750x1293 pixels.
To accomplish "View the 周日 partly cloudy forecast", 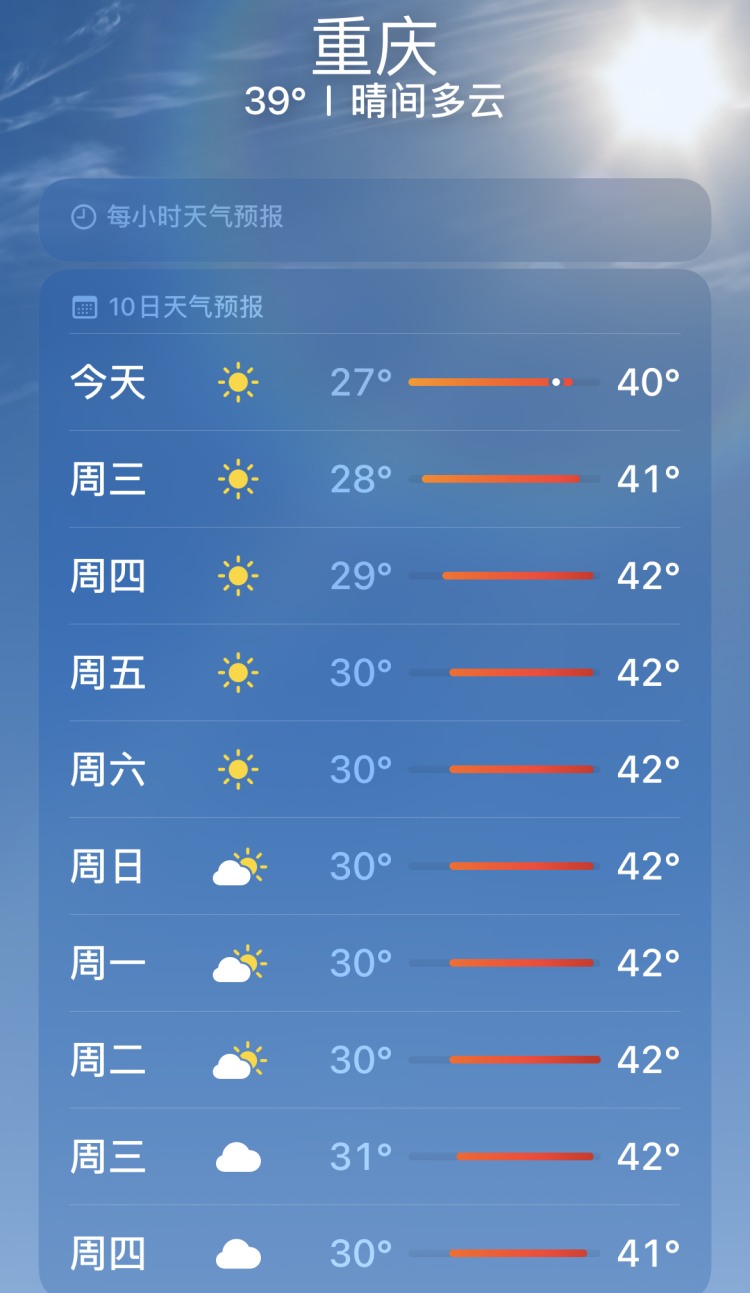I will (375, 867).
